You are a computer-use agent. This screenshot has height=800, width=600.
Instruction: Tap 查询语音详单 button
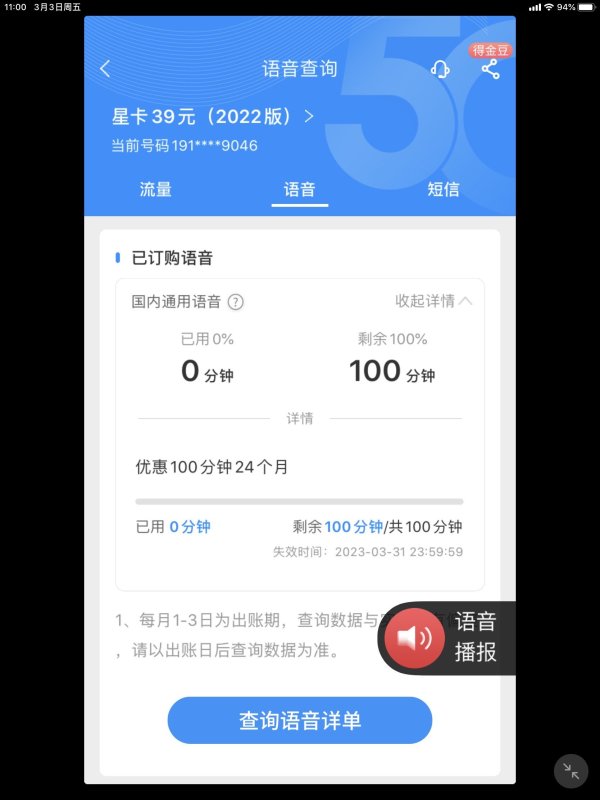point(299,721)
